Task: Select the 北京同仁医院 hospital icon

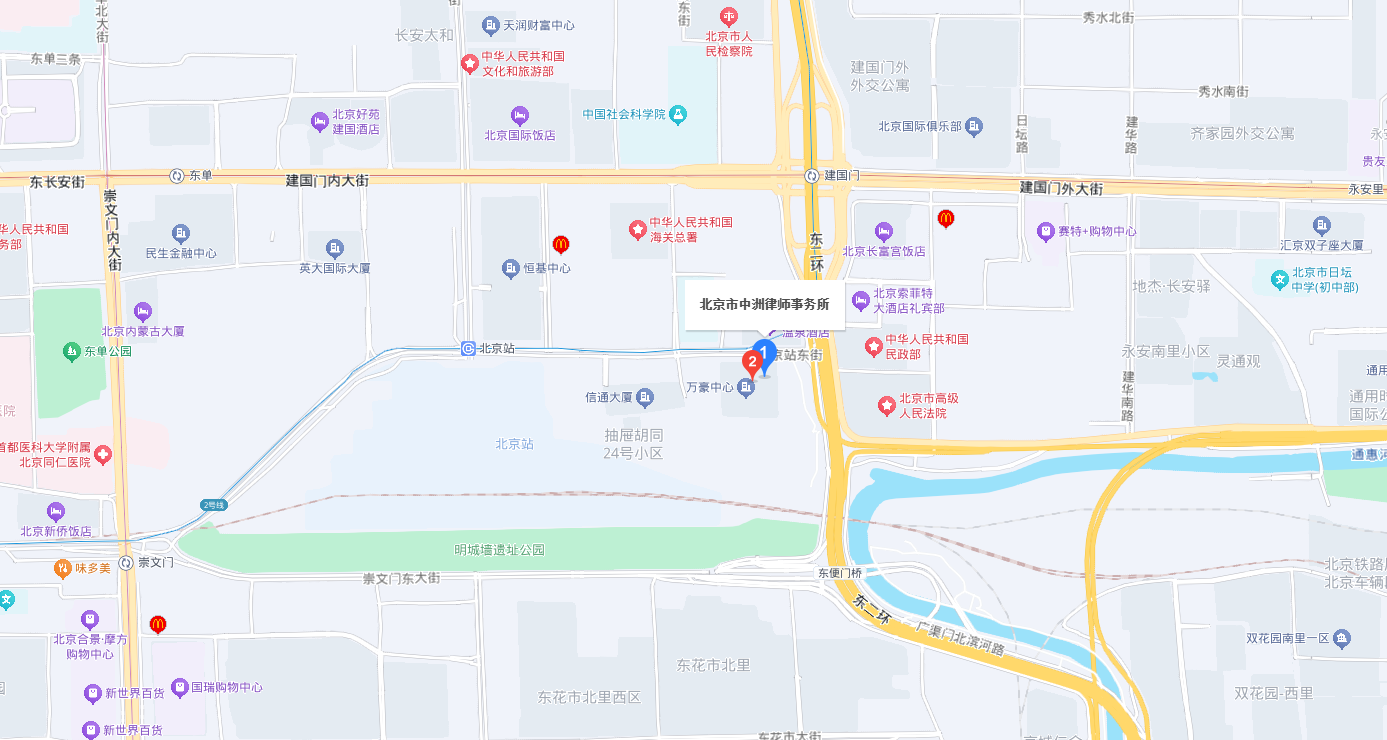Action: point(103,455)
